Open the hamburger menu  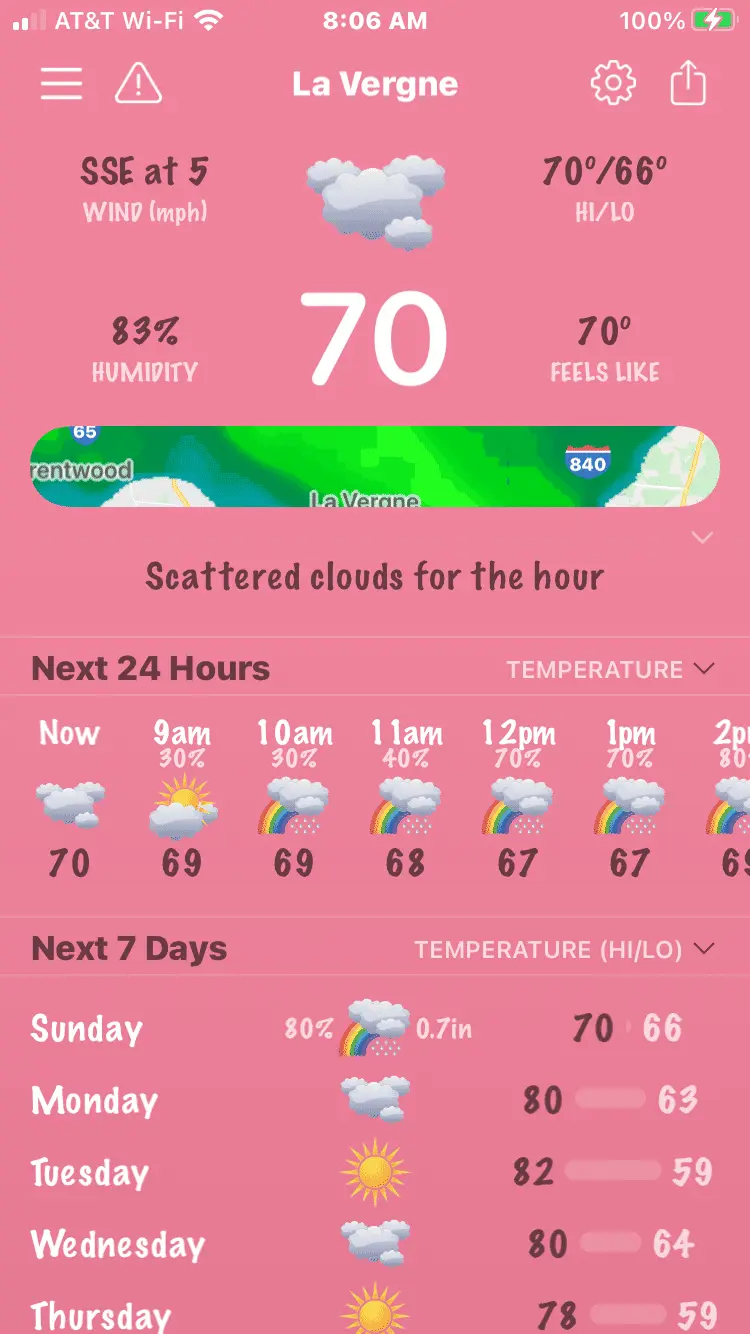(61, 84)
